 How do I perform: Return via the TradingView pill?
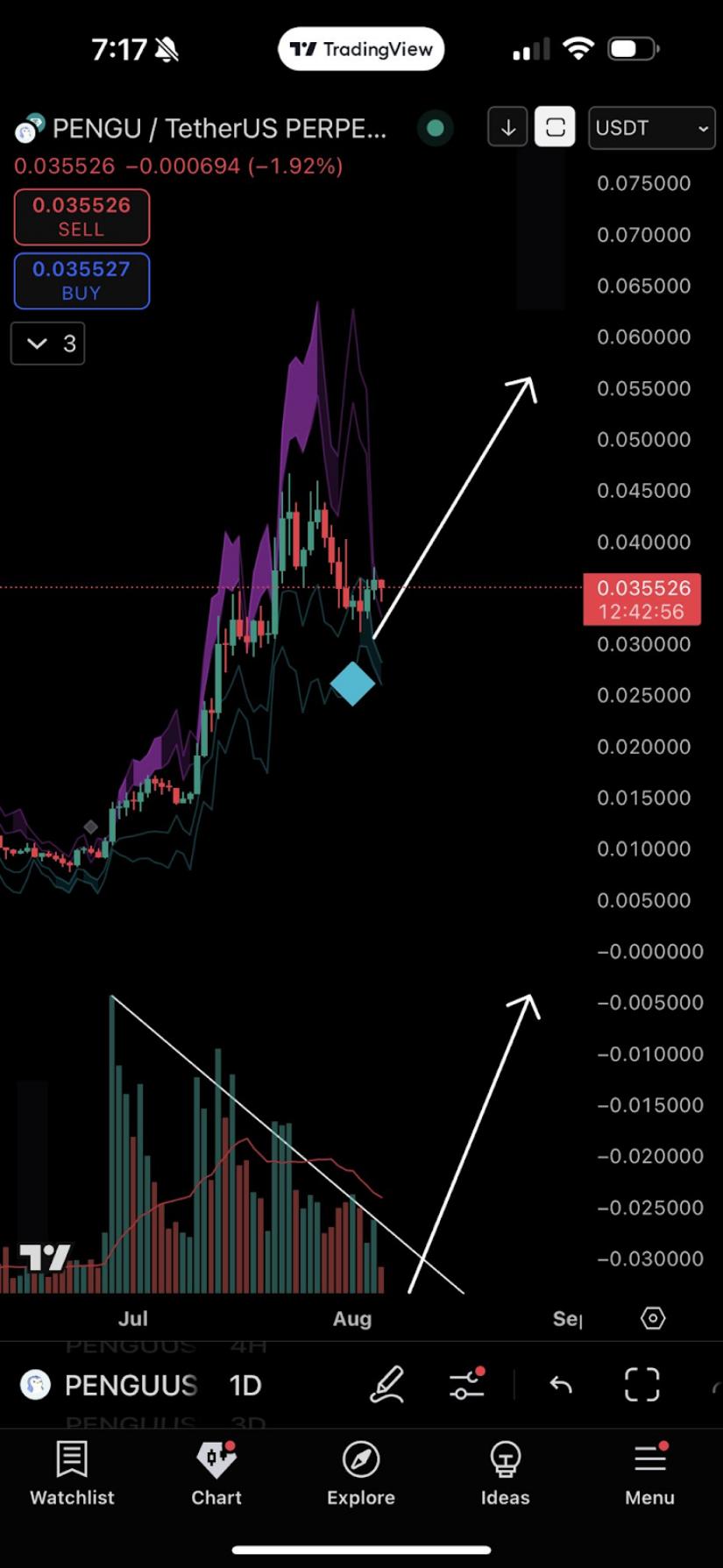(x=361, y=49)
